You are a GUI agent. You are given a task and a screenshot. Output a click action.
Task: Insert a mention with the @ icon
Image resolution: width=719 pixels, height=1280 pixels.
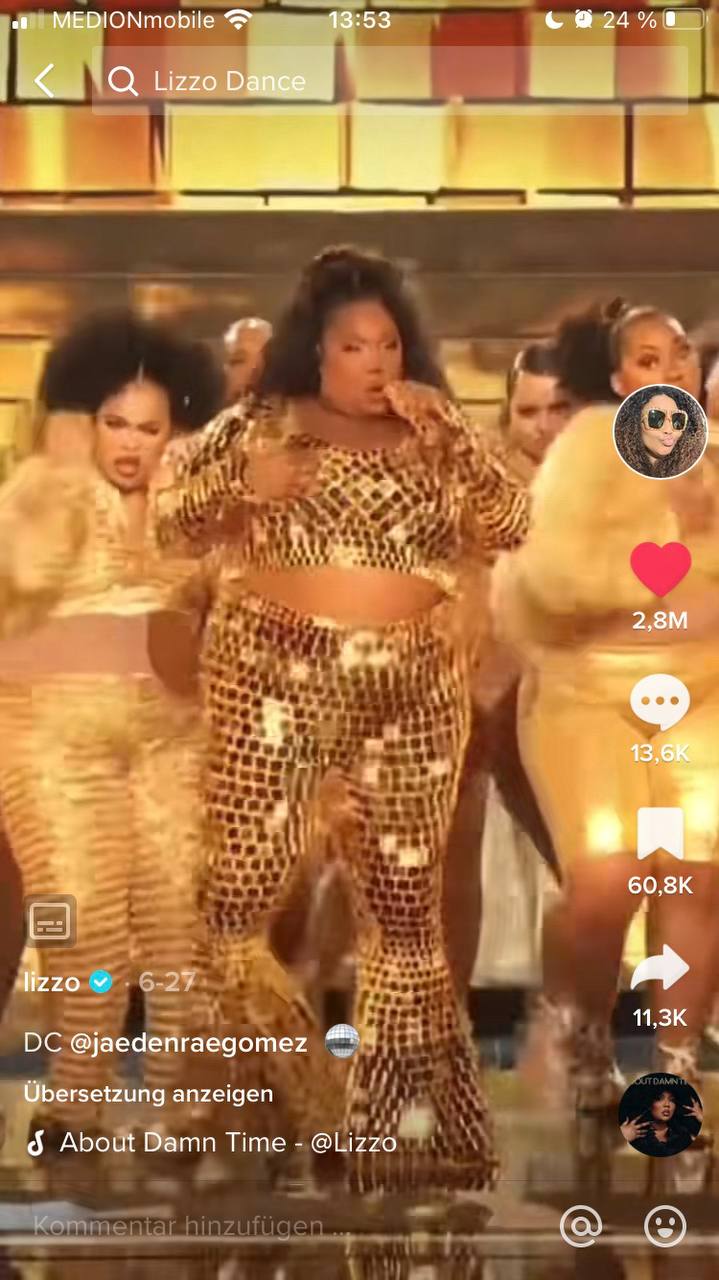pyautogui.click(x=581, y=1226)
